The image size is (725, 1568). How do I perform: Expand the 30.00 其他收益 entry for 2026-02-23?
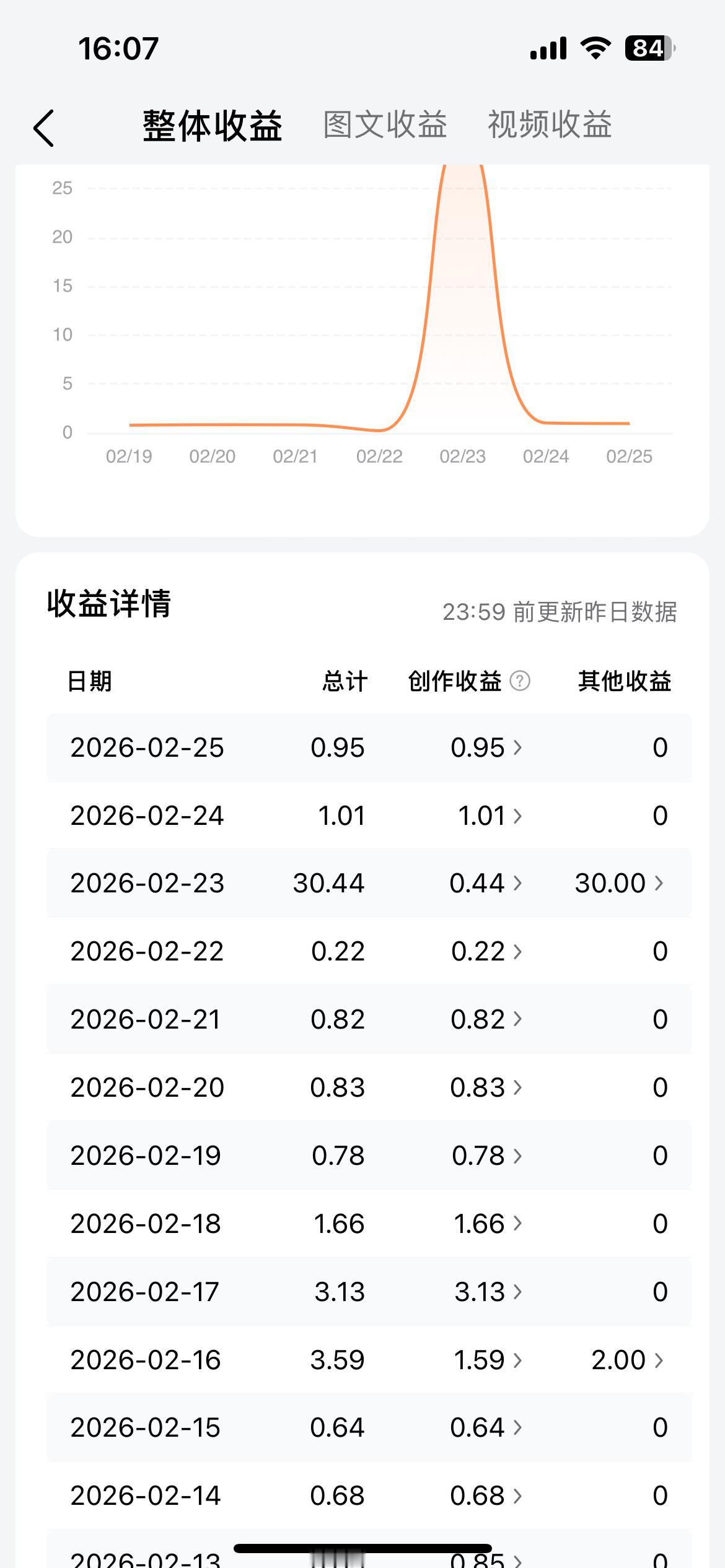click(x=620, y=884)
